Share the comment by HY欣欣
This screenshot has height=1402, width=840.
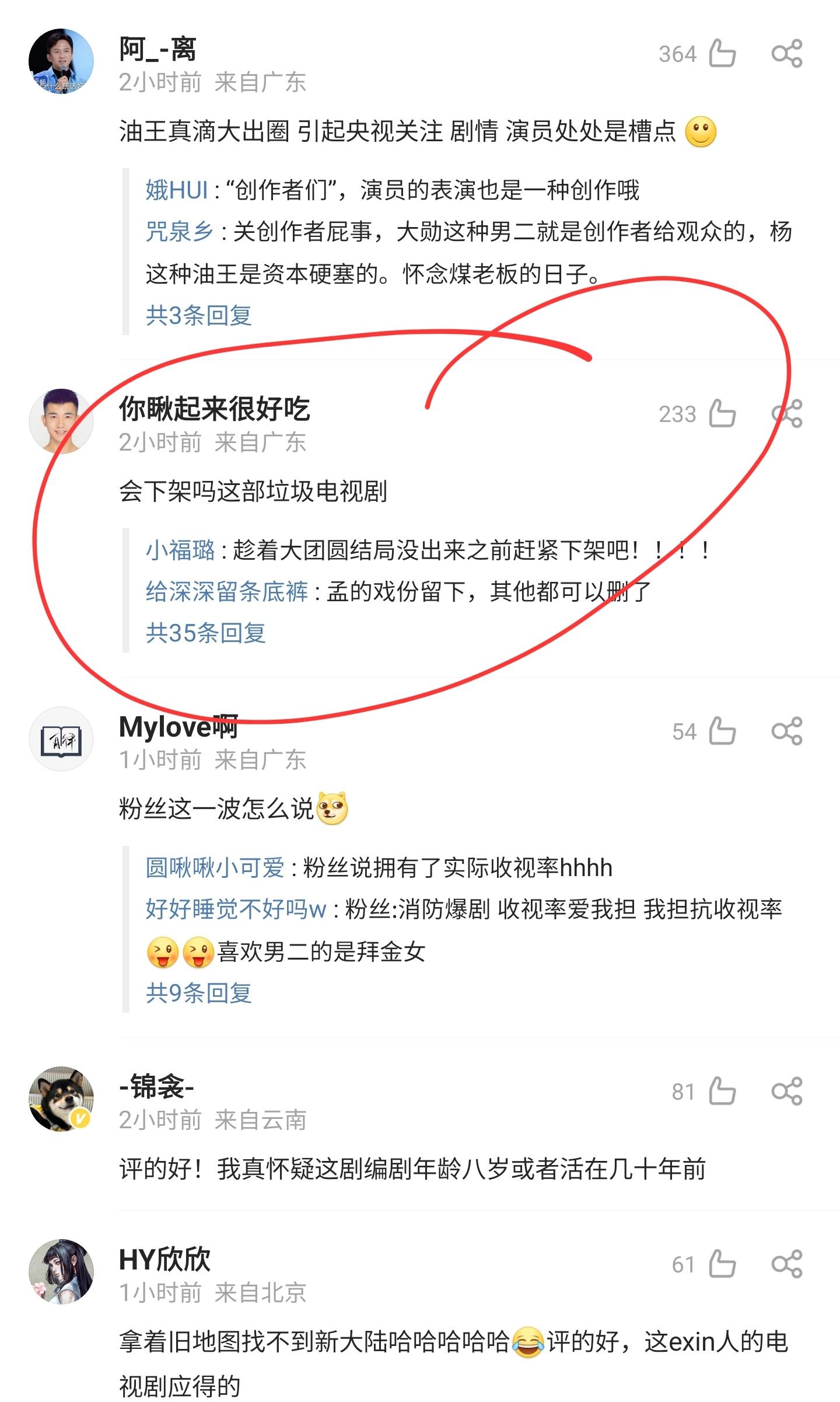click(x=786, y=1264)
